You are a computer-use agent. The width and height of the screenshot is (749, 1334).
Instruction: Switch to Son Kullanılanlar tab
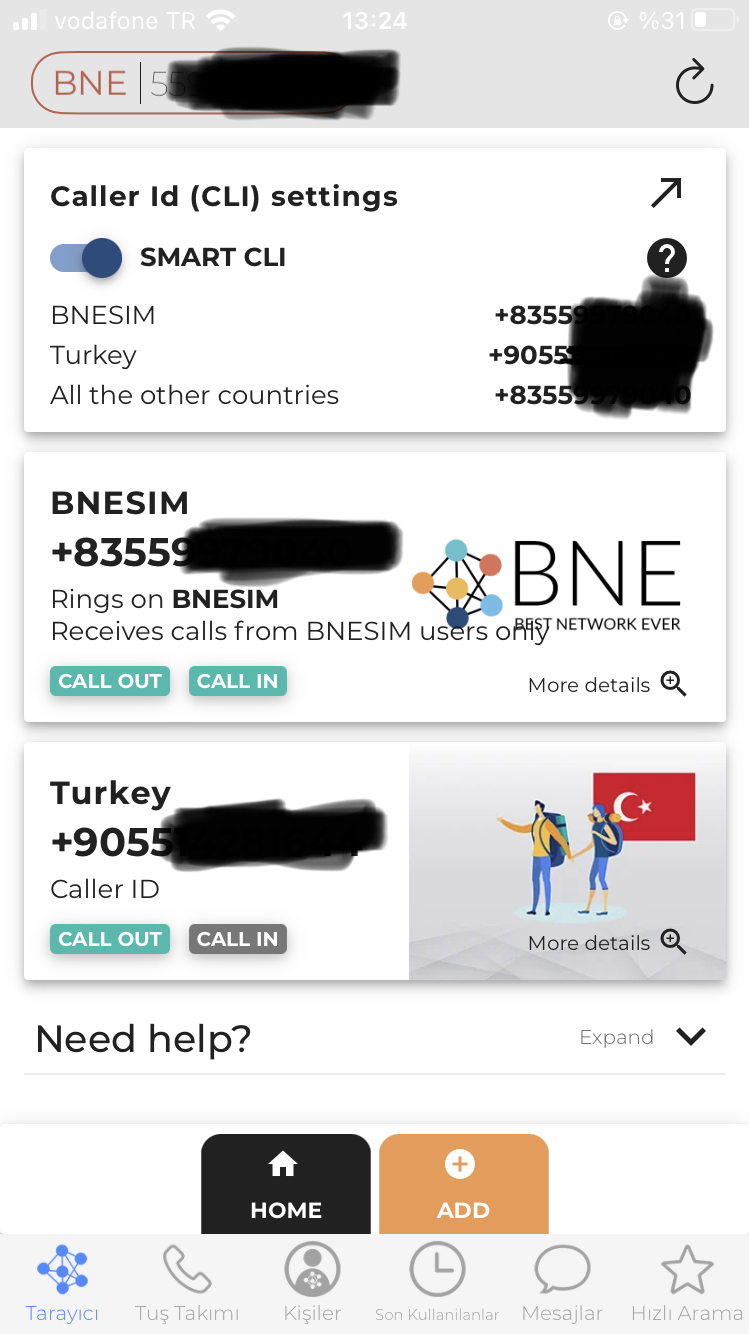coord(437,1284)
